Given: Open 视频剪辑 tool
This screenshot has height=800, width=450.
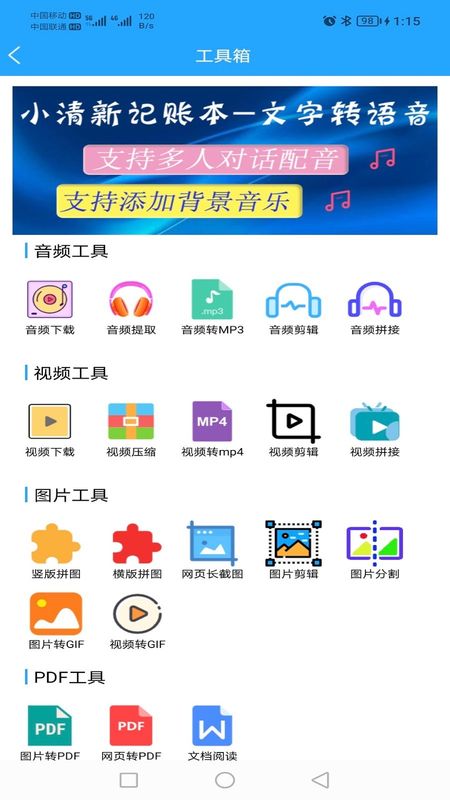Looking at the screenshot, I should click(293, 430).
